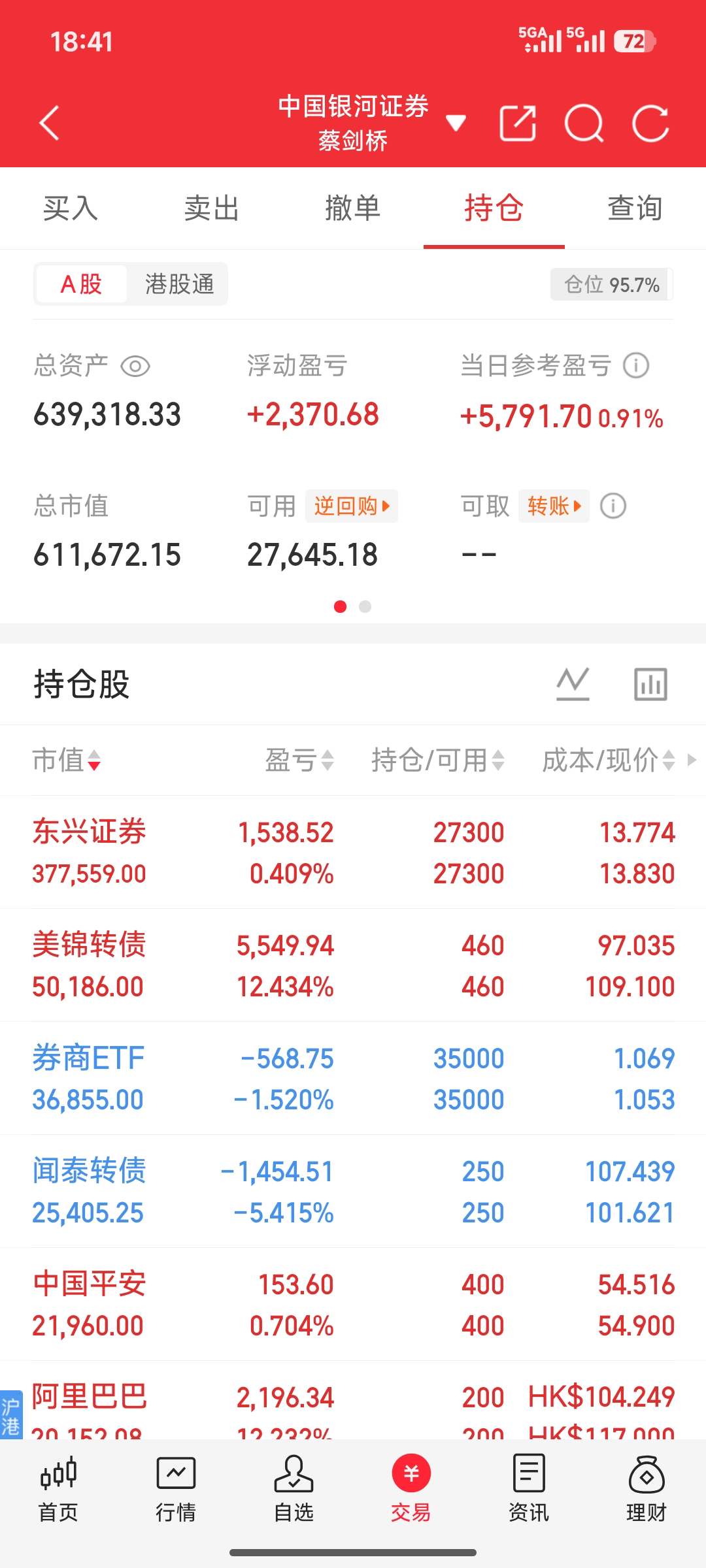The width and height of the screenshot is (706, 1568).
Task: Tap the share icon in the header
Action: [x=518, y=123]
